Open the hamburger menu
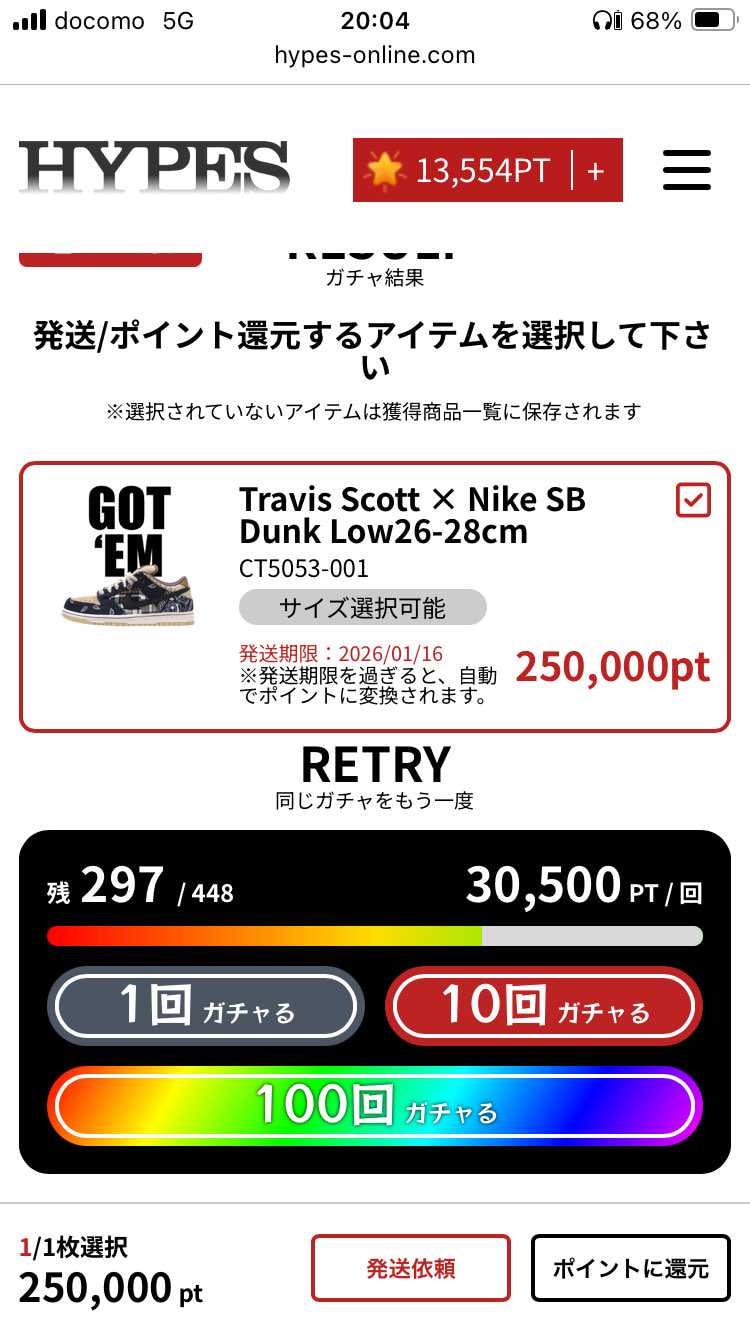Viewport: 750px width, 1334px height. click(x=687, y=170)
